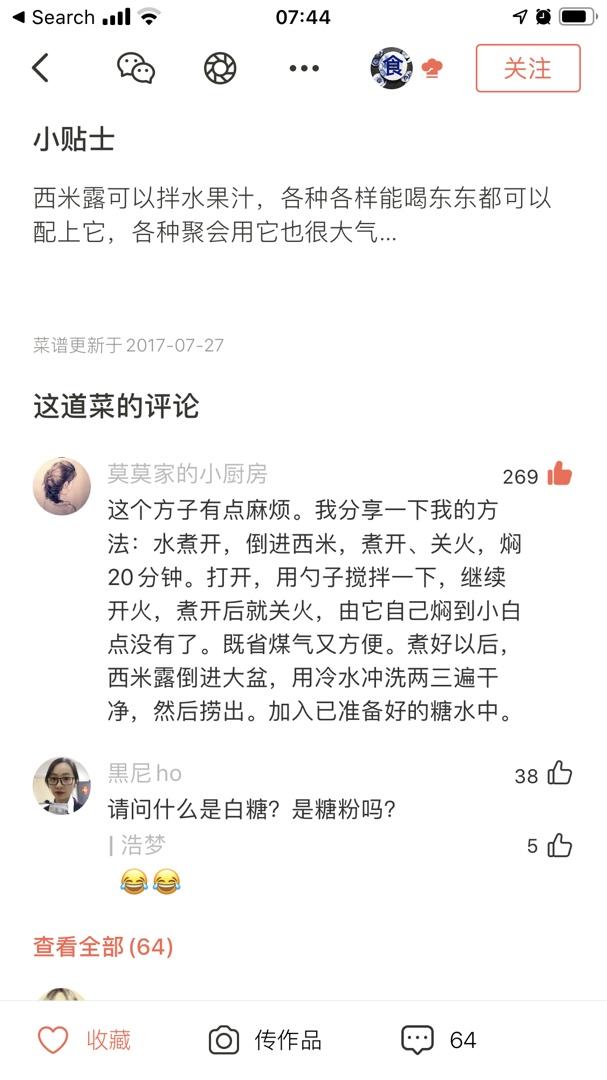Open the 64 comments bubble
The image size is (607, 1080).
439,1040
